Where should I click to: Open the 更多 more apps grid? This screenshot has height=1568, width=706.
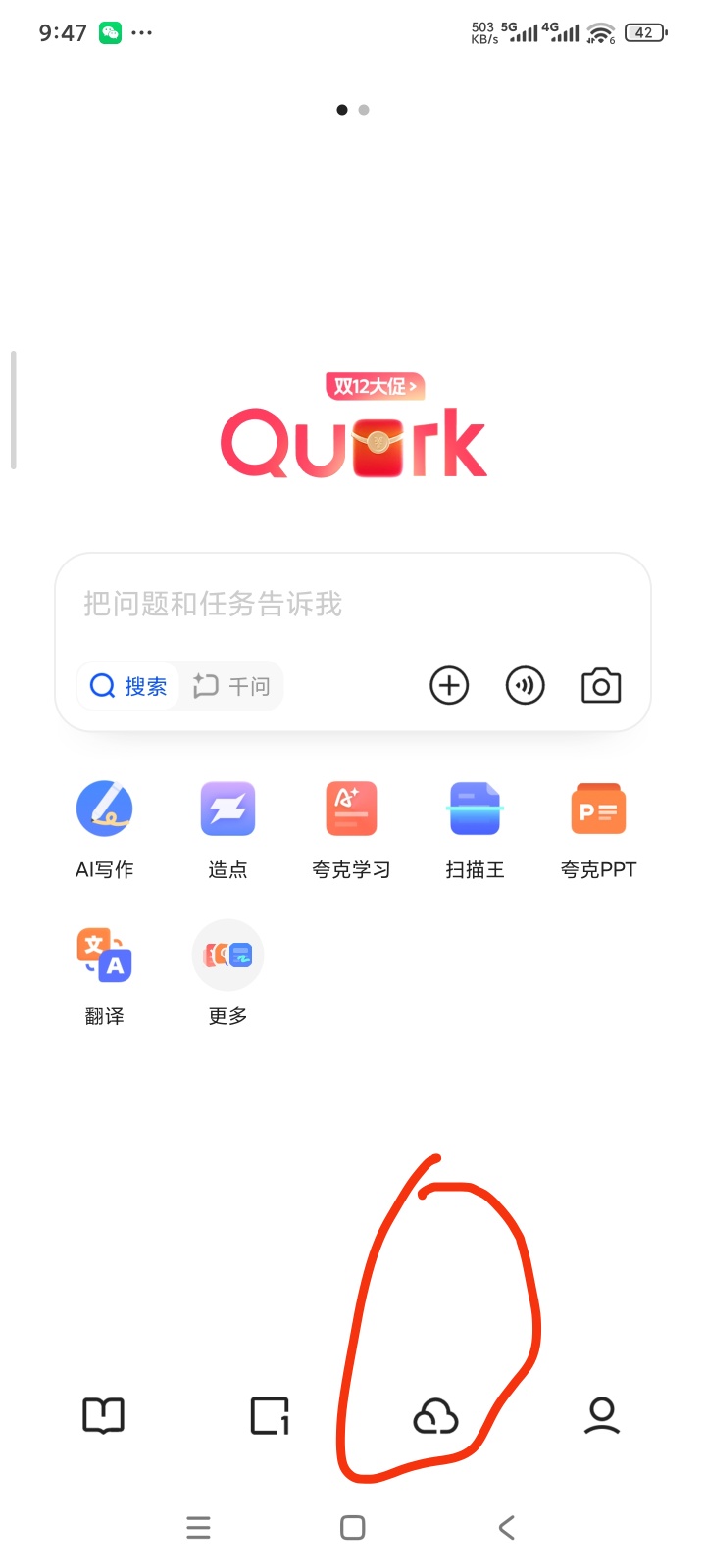(227, 955)
